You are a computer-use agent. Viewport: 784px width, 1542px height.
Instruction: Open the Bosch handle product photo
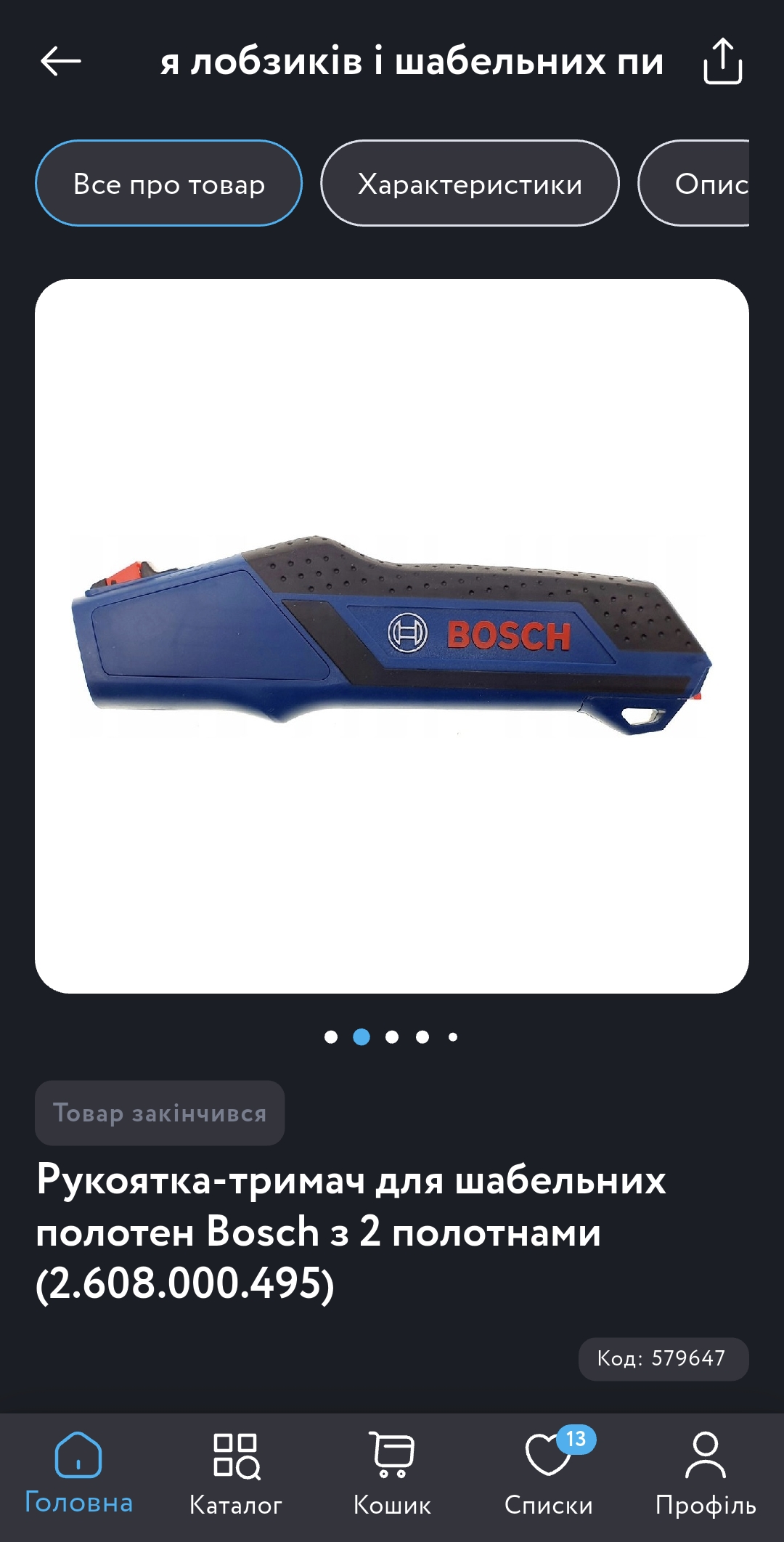click(392, 636)
